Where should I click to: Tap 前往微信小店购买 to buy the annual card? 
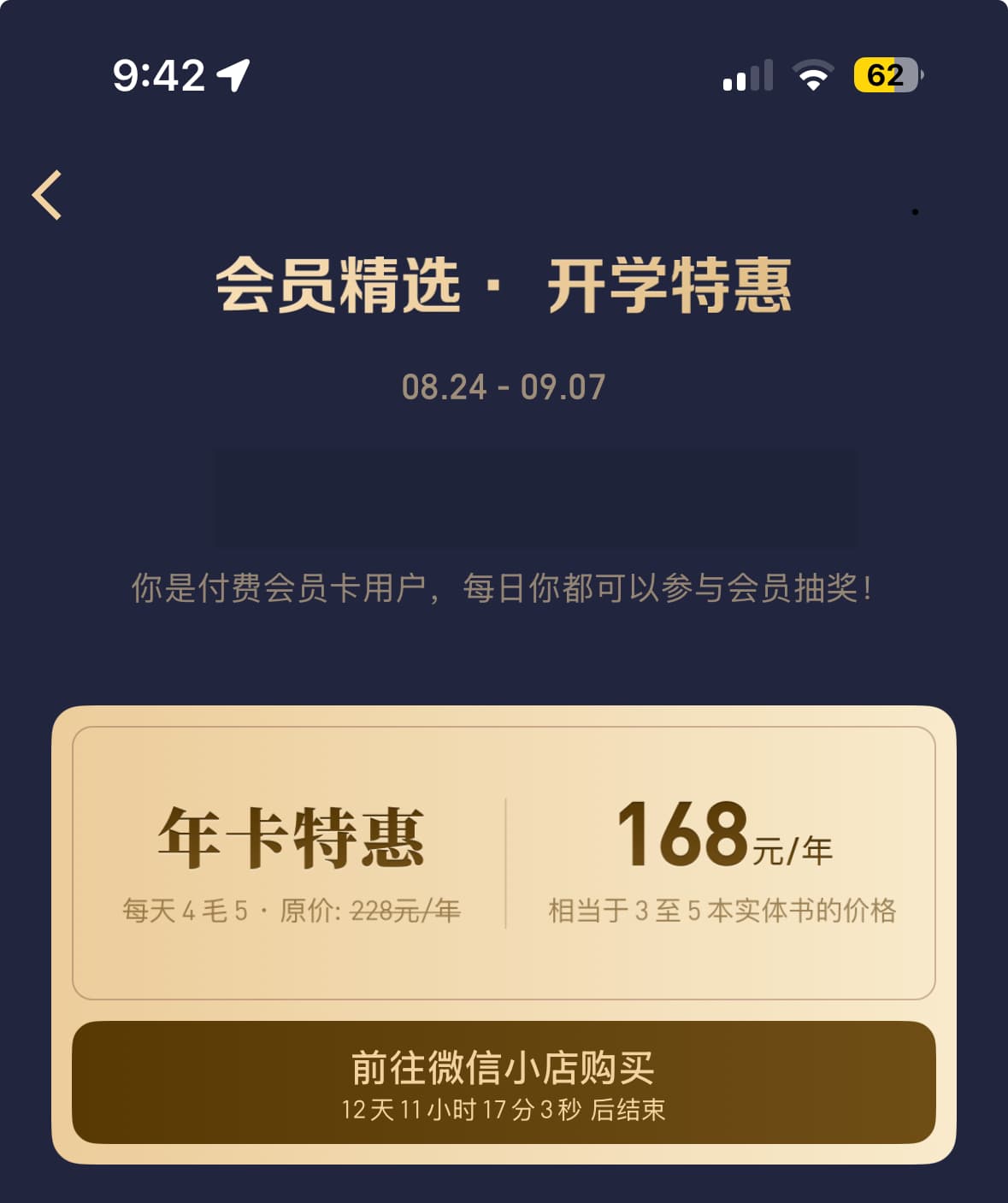pos(504,1082)
